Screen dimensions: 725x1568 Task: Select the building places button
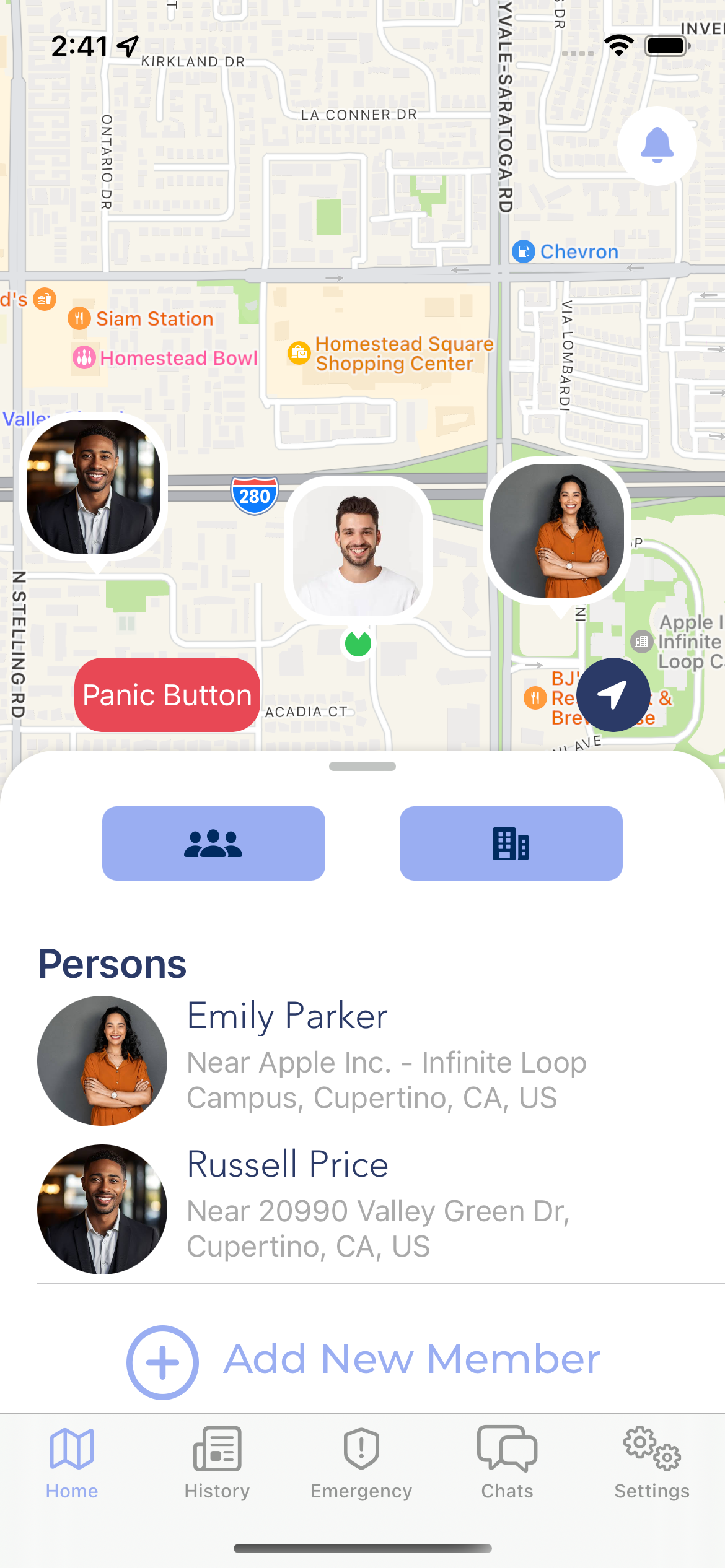511,843
